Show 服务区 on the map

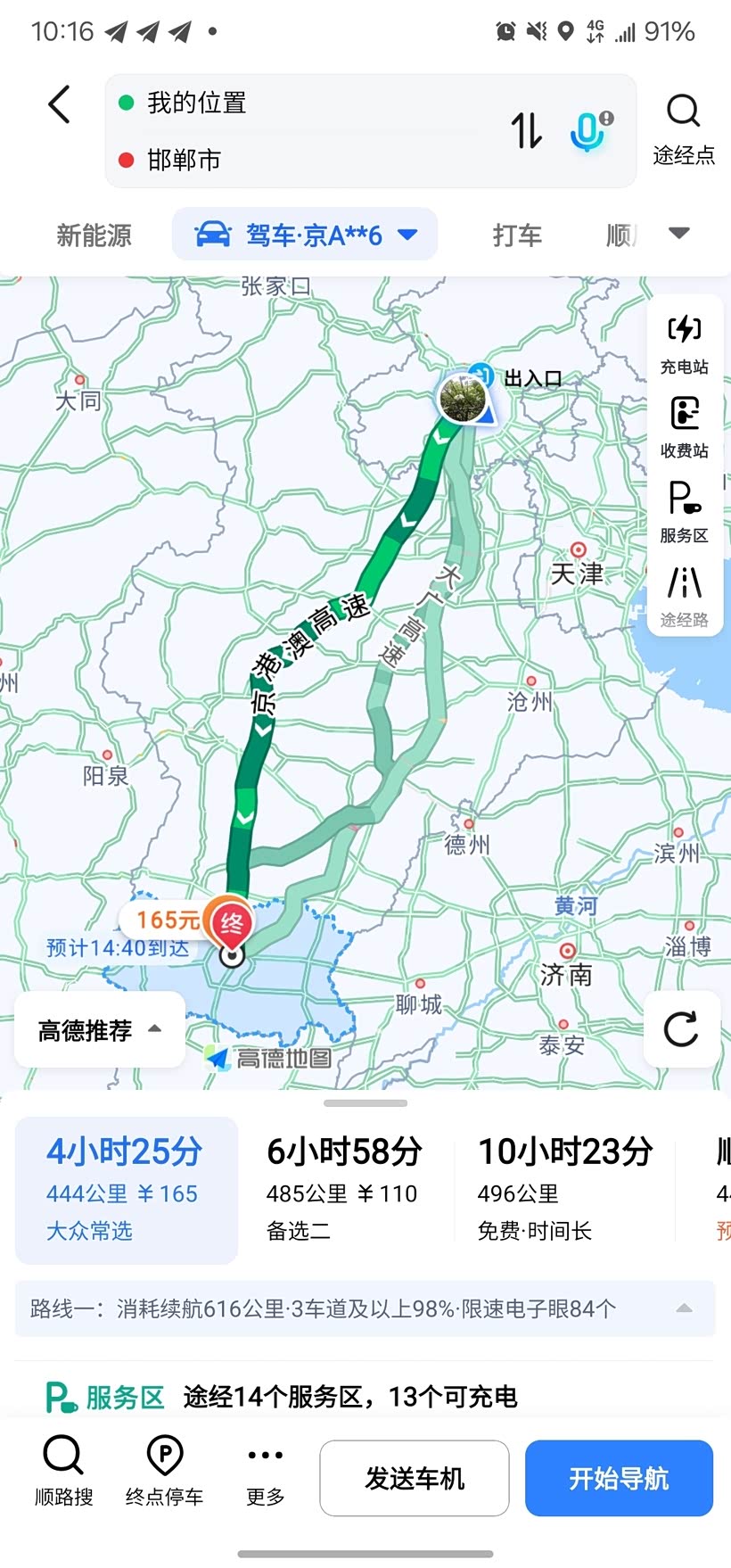click(684, 512)
